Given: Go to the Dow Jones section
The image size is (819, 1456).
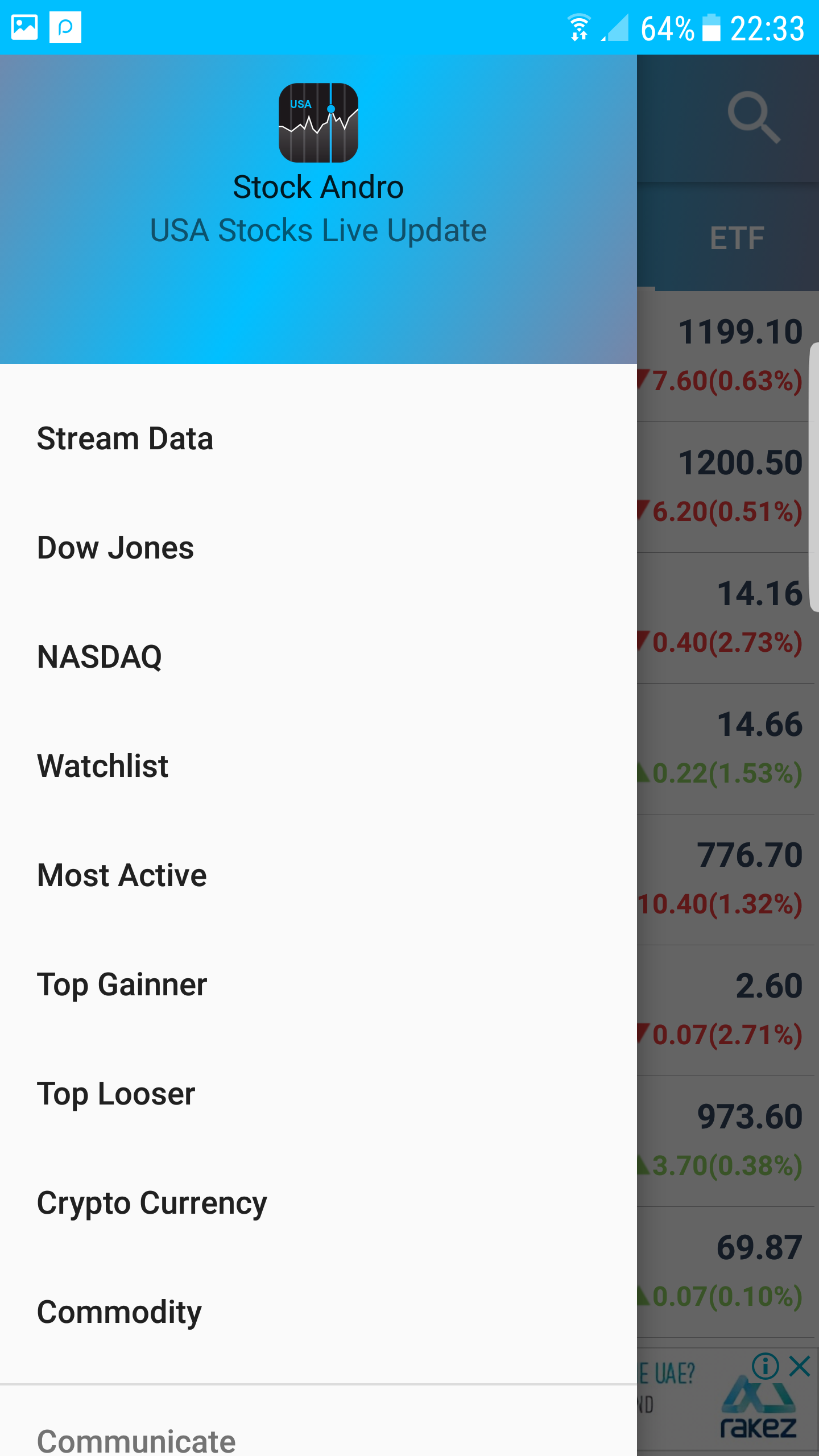Looking at the screenshot, I should [x=115, y=548].
